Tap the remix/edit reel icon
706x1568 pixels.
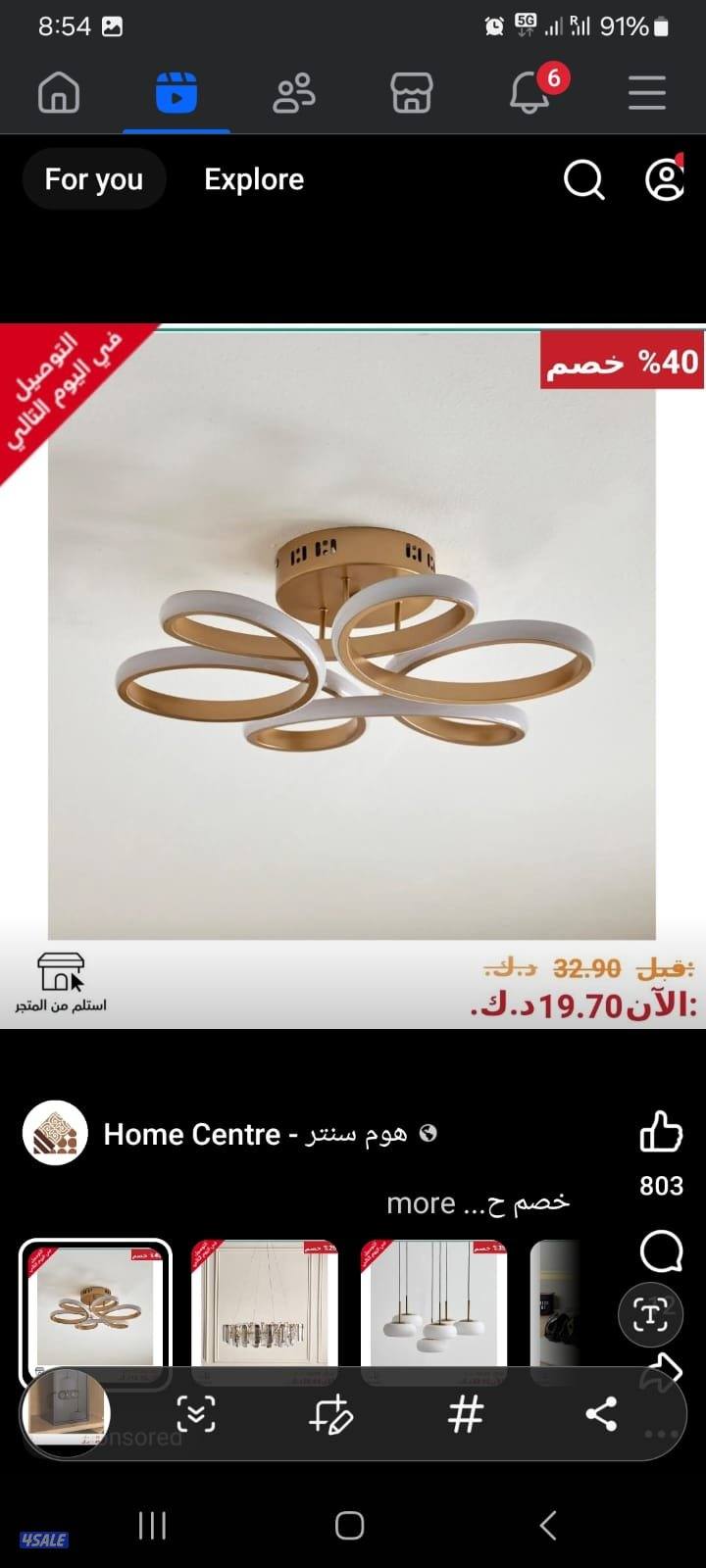332,1415
